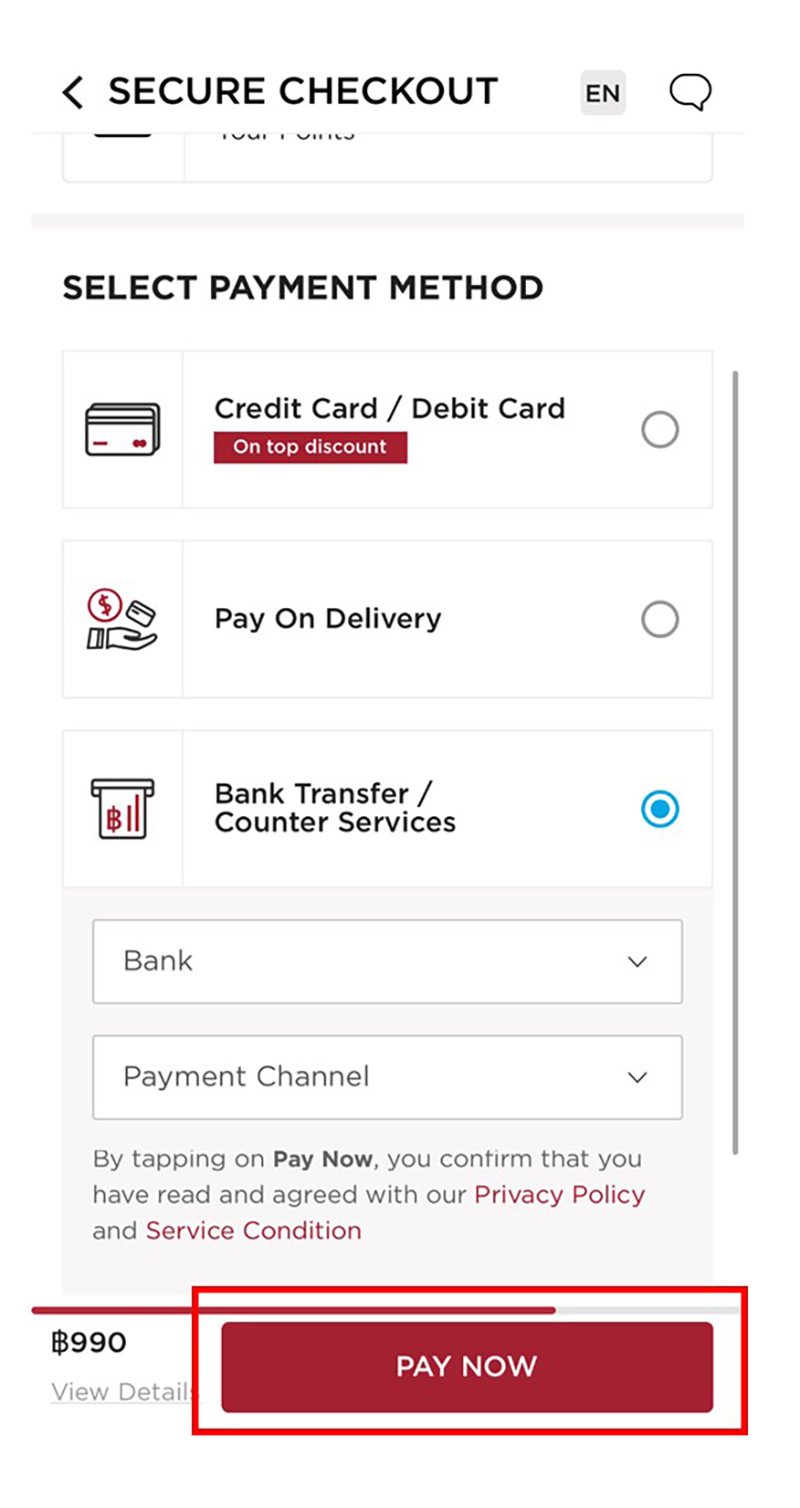Viewport: 800px width, 1508px height.
Task: Go back from Secure Checkout
Action: pos(73,93)
